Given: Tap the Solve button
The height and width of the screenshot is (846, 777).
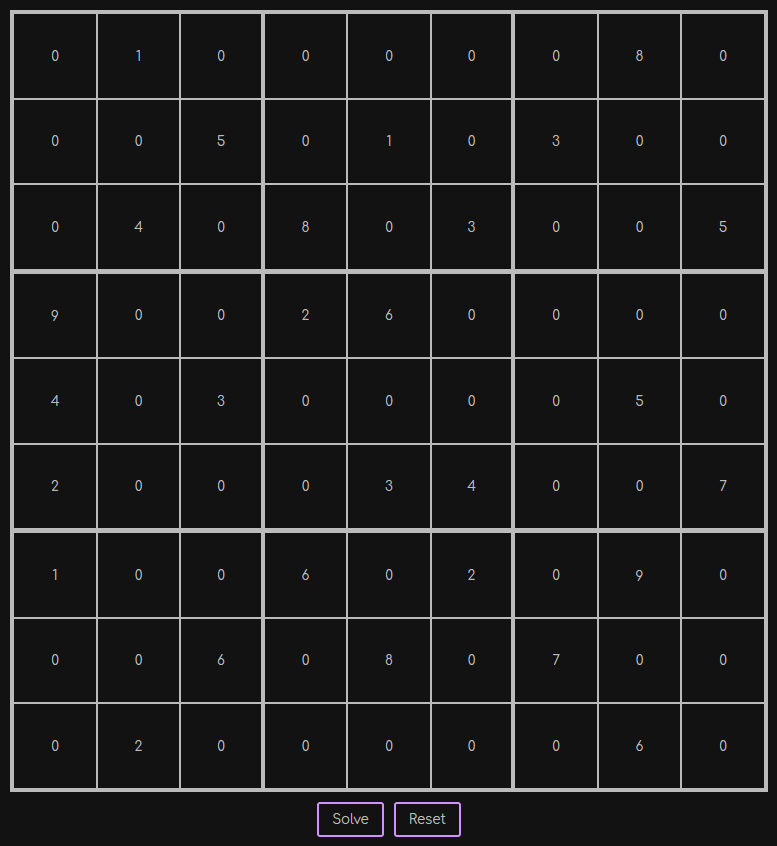Looking at the screenshot, I should 350,819.
